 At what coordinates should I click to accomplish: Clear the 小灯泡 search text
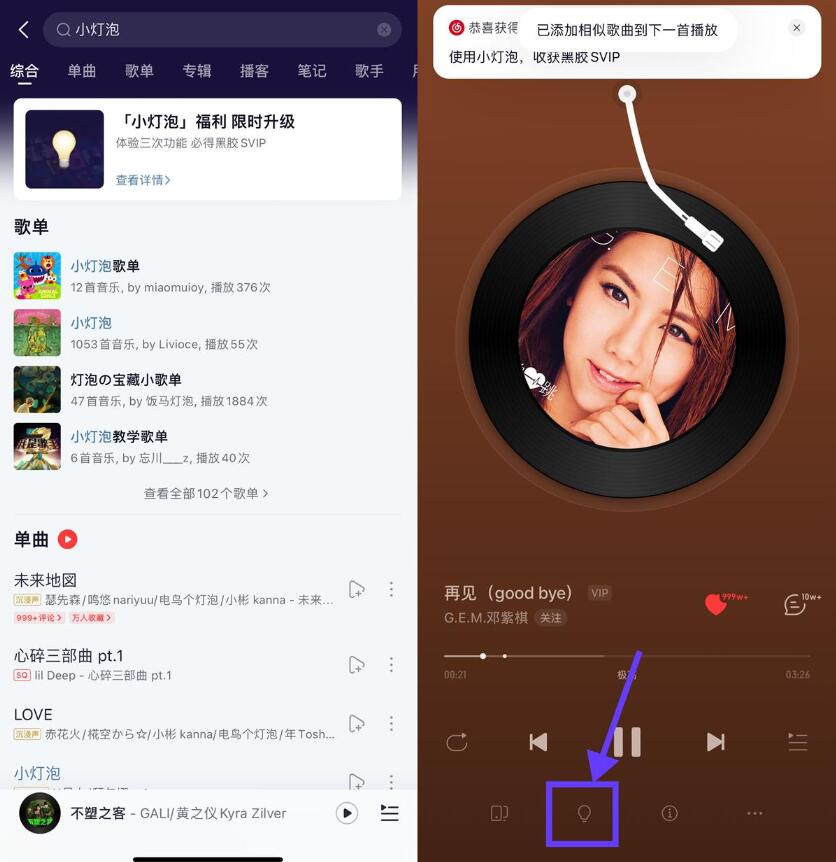[x=384, y=30]
